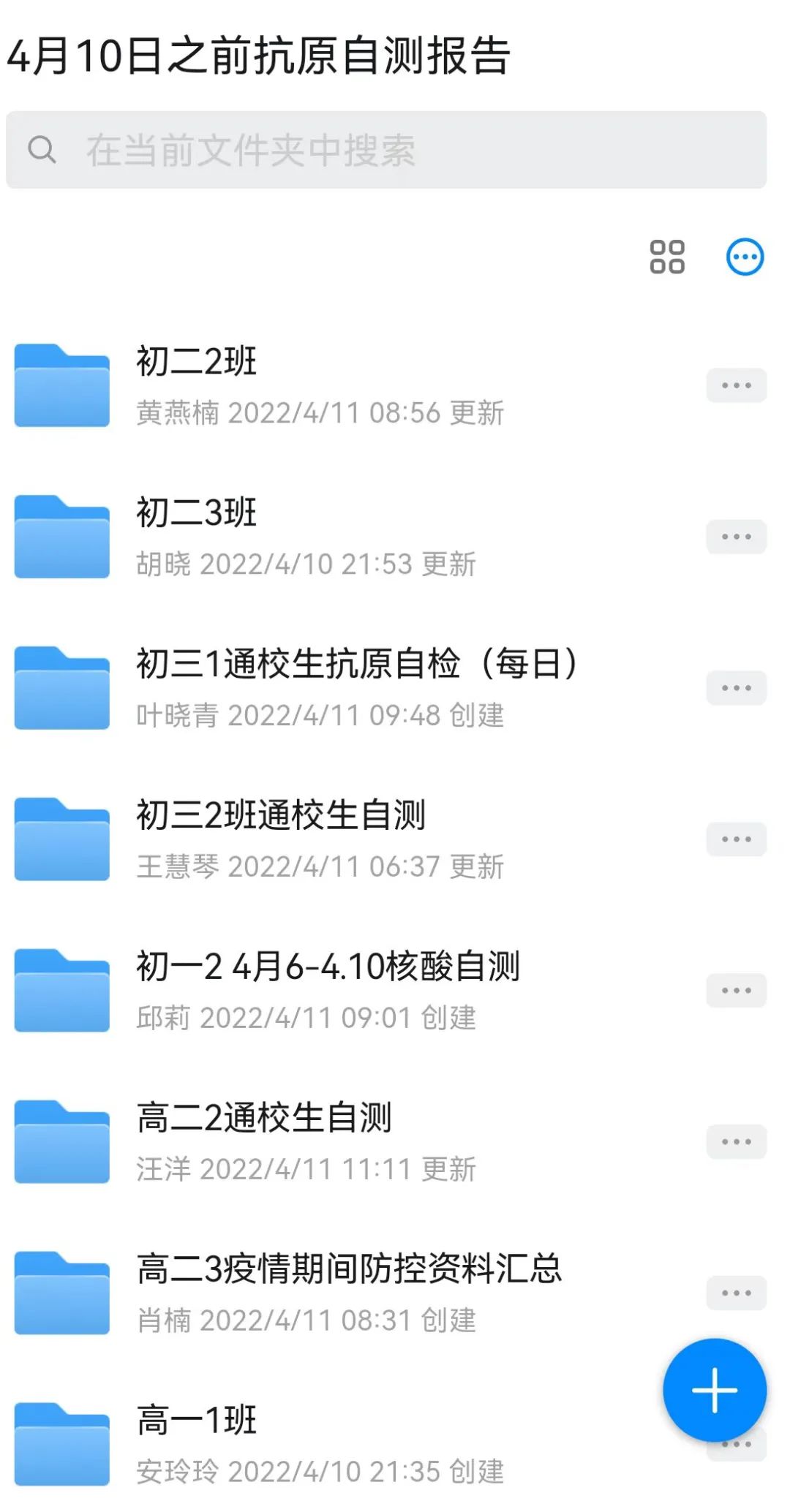Switch to grid view layout

pos(666,257)
